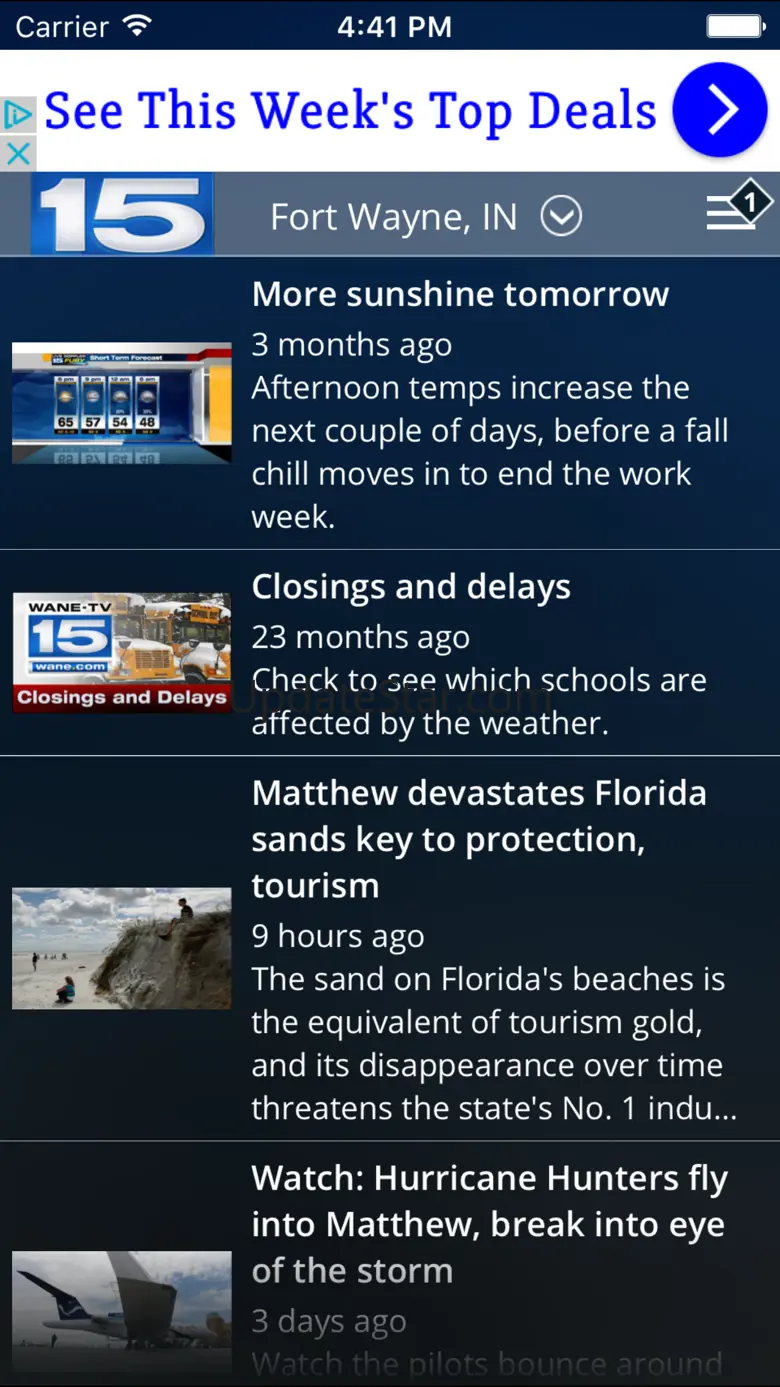Screen dimensions: 780x1387
Task: Open the More sunshine tomorrow article
Action: coord(460,294)
